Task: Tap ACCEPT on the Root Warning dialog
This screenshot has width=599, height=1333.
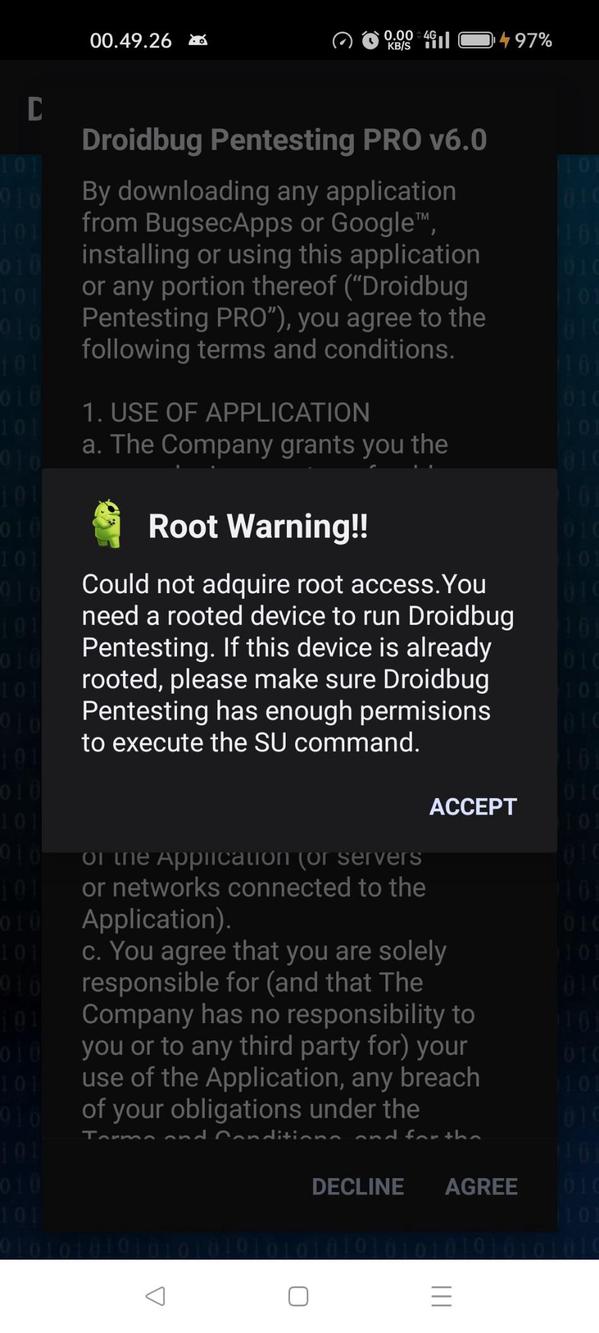Action: (473, 807)
